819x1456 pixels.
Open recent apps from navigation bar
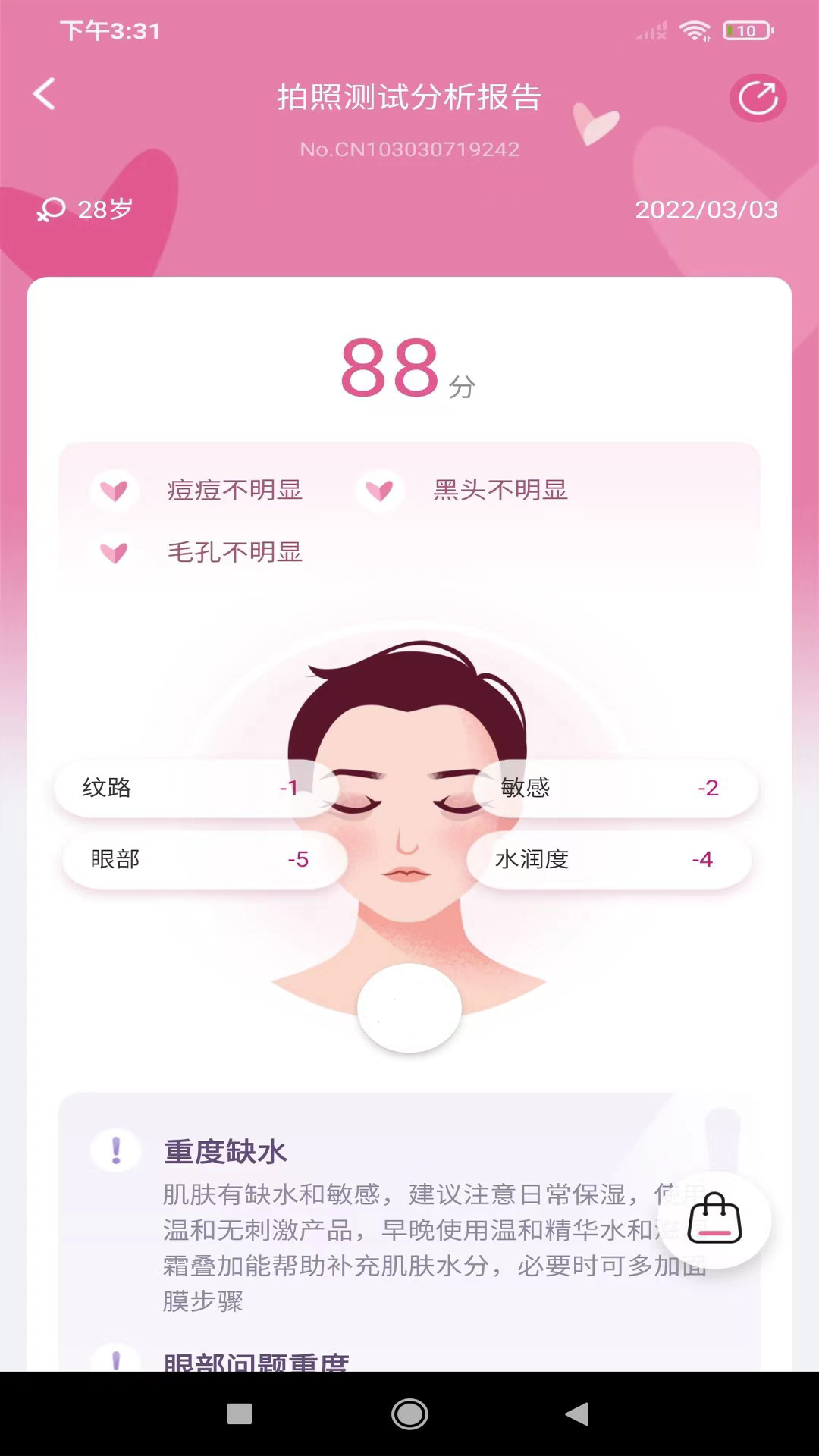240,1414
